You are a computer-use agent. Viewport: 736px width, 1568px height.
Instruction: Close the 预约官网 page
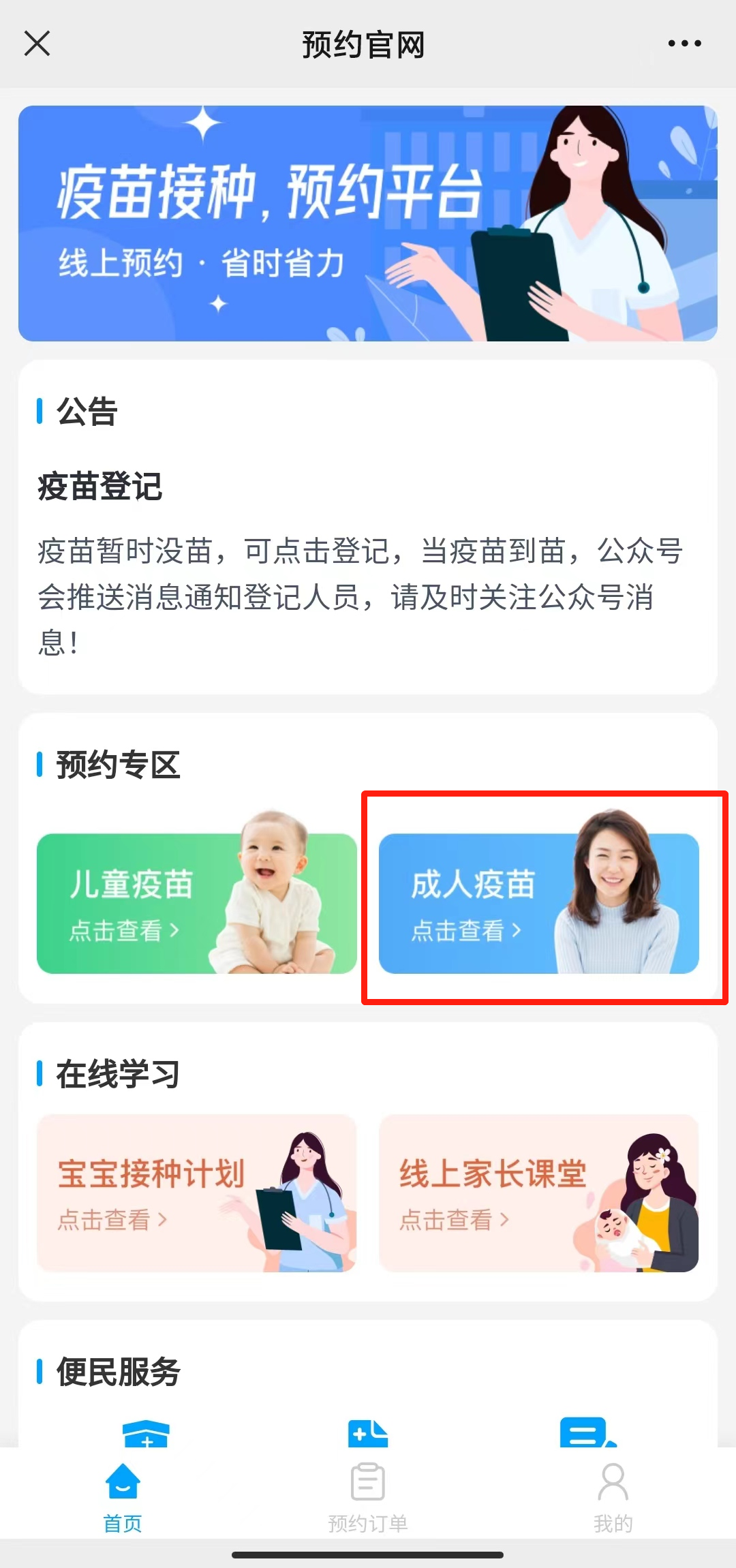pos(37,44)
